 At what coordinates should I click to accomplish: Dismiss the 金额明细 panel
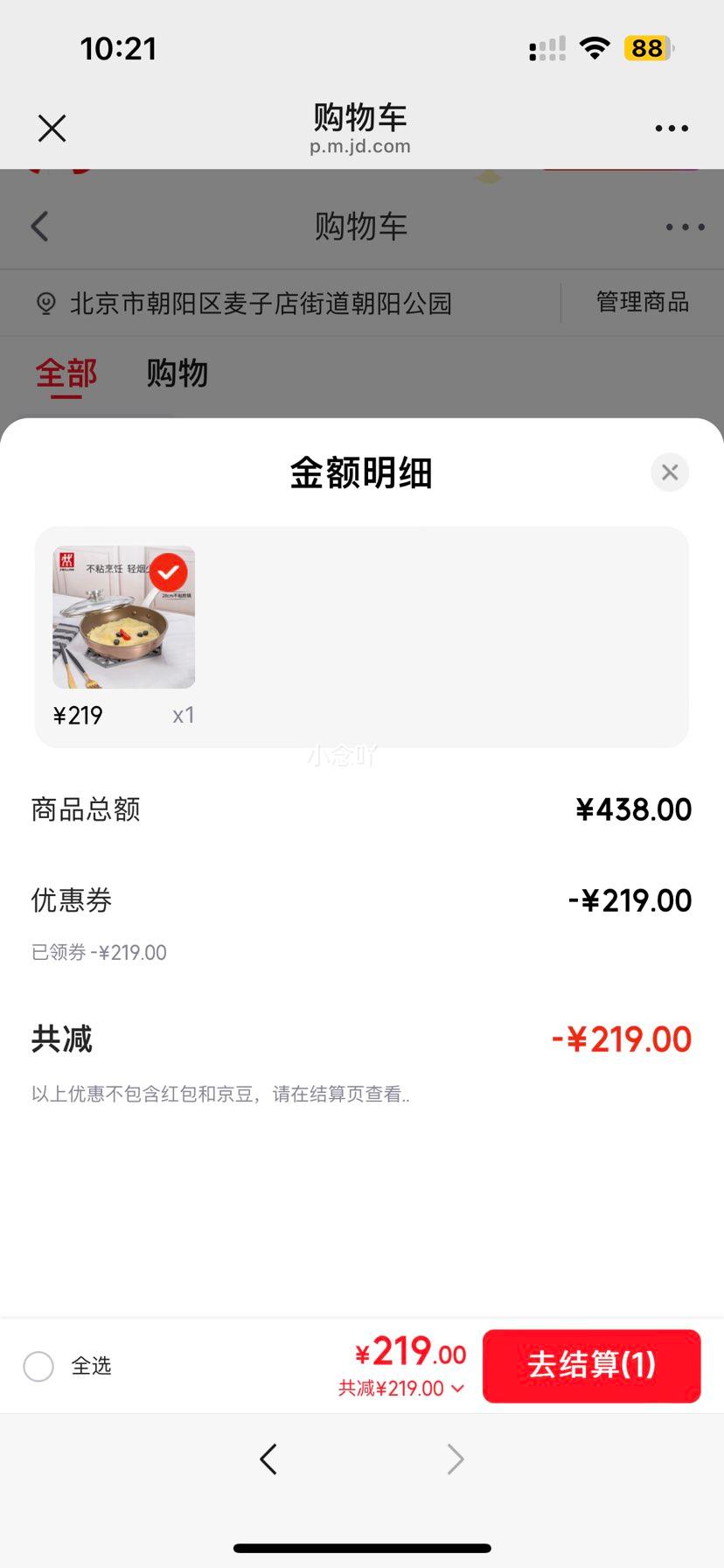(x=670, y=472)
